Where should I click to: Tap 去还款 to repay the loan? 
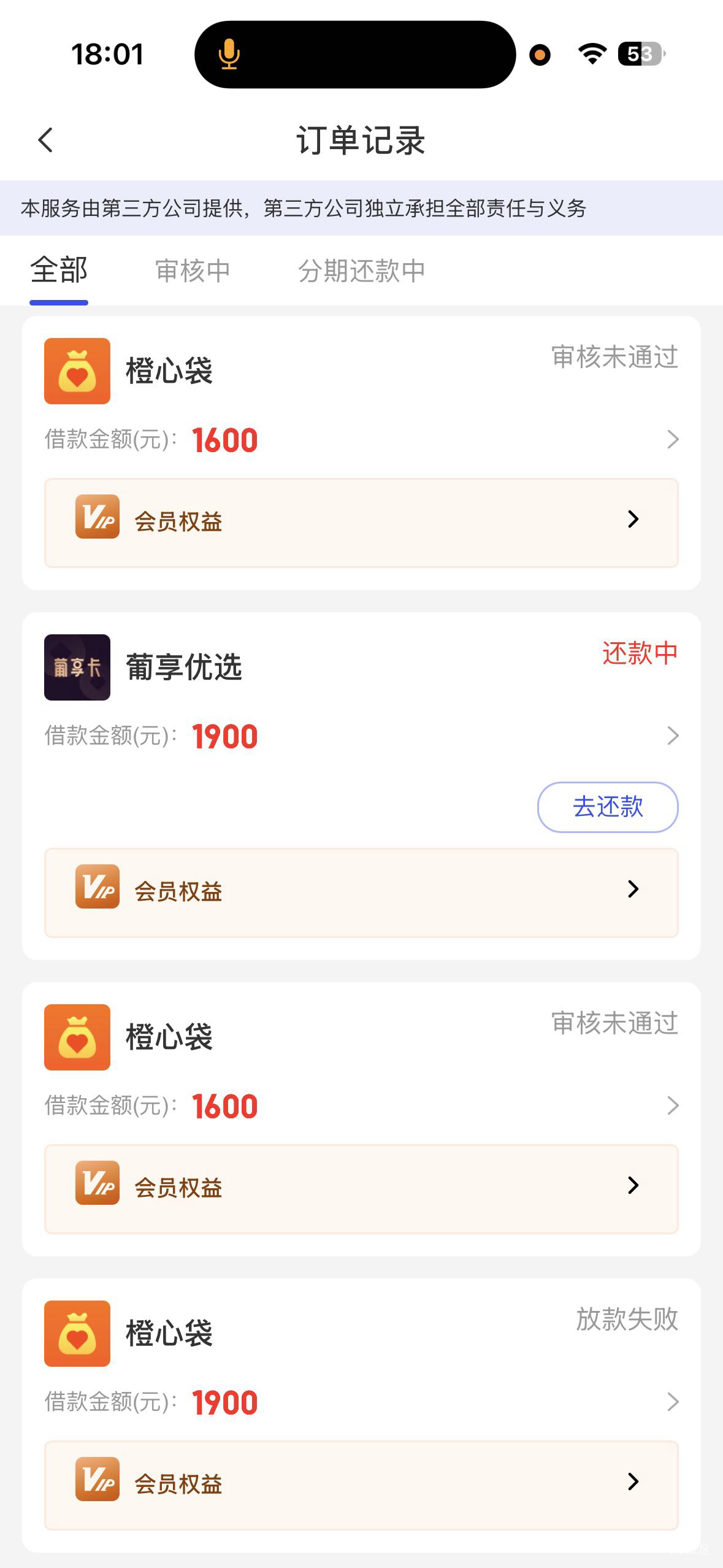(607, 807)
